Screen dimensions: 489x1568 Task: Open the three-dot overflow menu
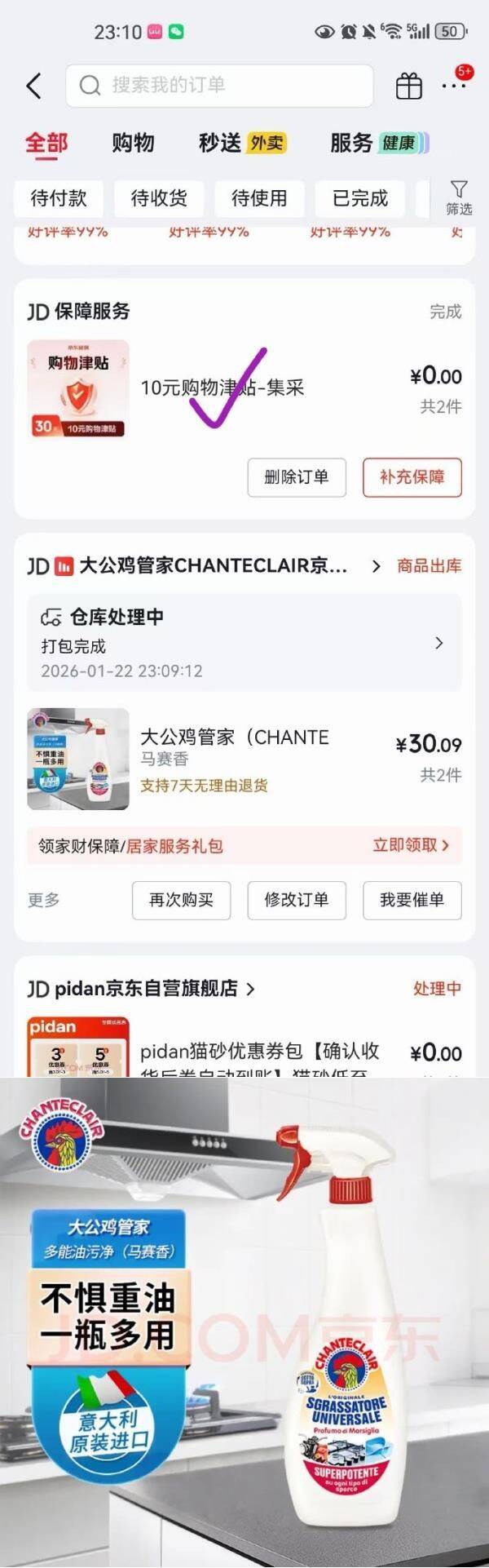click(453, 86)
